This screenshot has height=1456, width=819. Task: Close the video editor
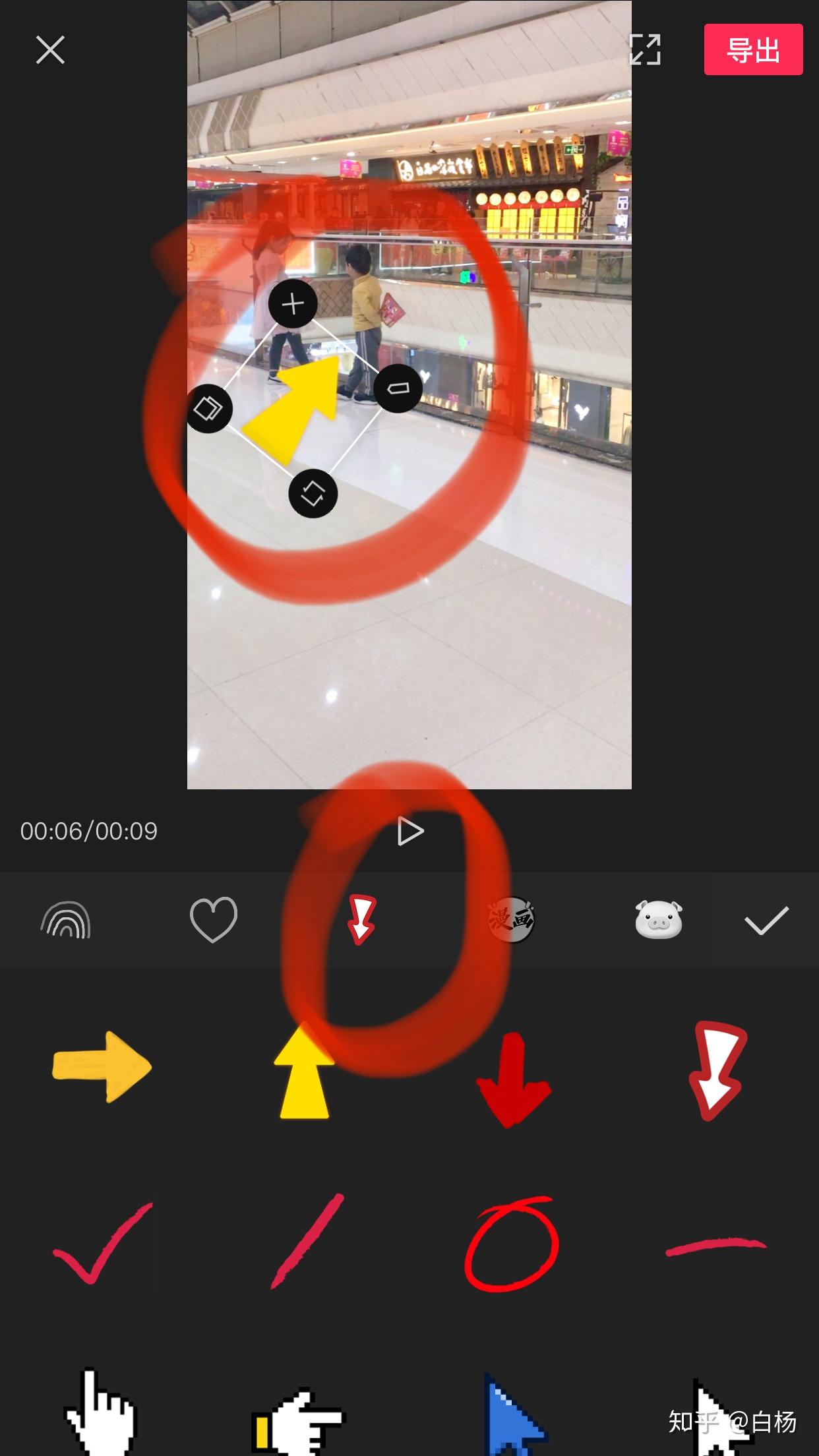[50, 50]
